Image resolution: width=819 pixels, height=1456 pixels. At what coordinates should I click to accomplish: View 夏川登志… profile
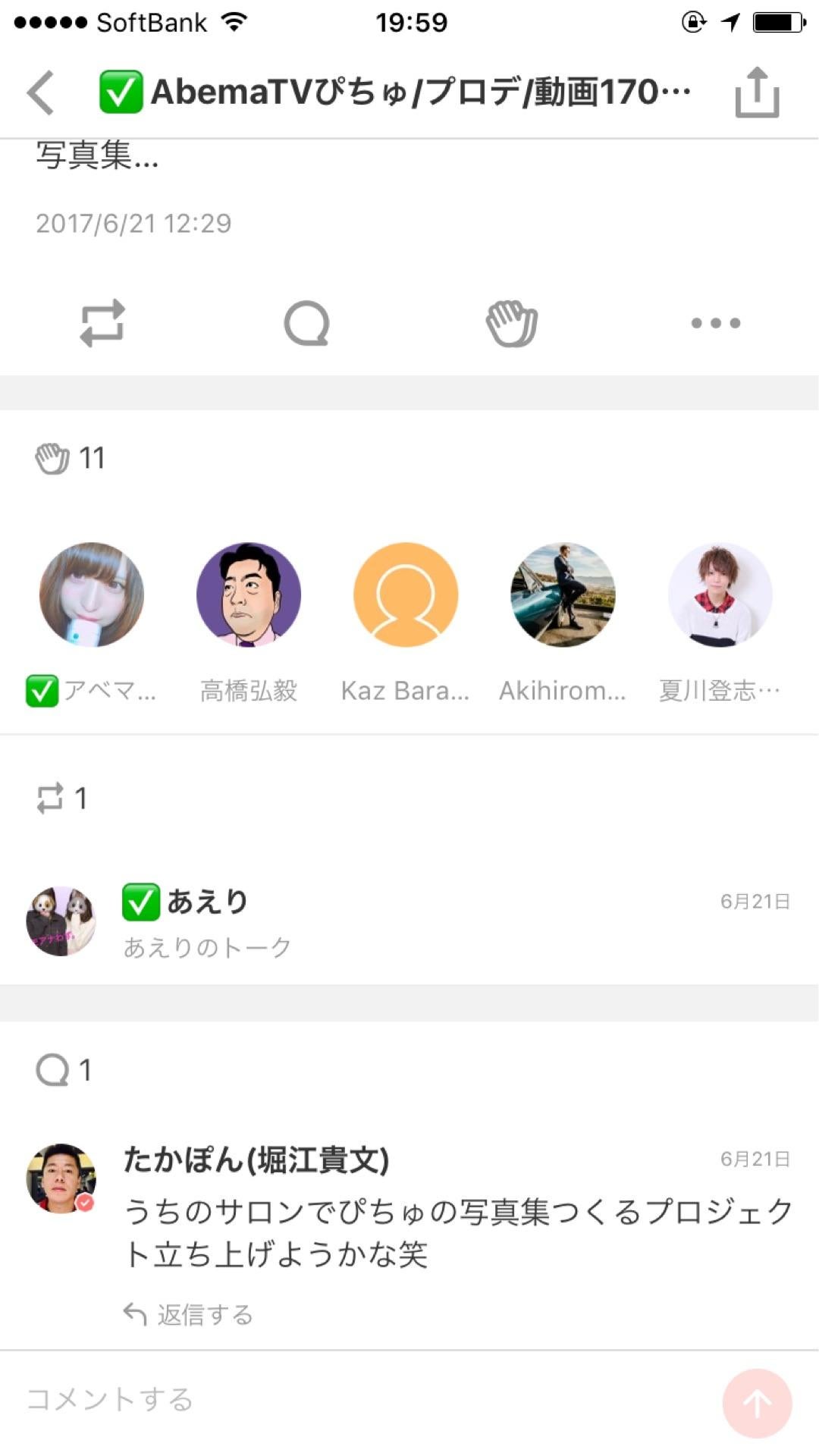tap(720, 595)
